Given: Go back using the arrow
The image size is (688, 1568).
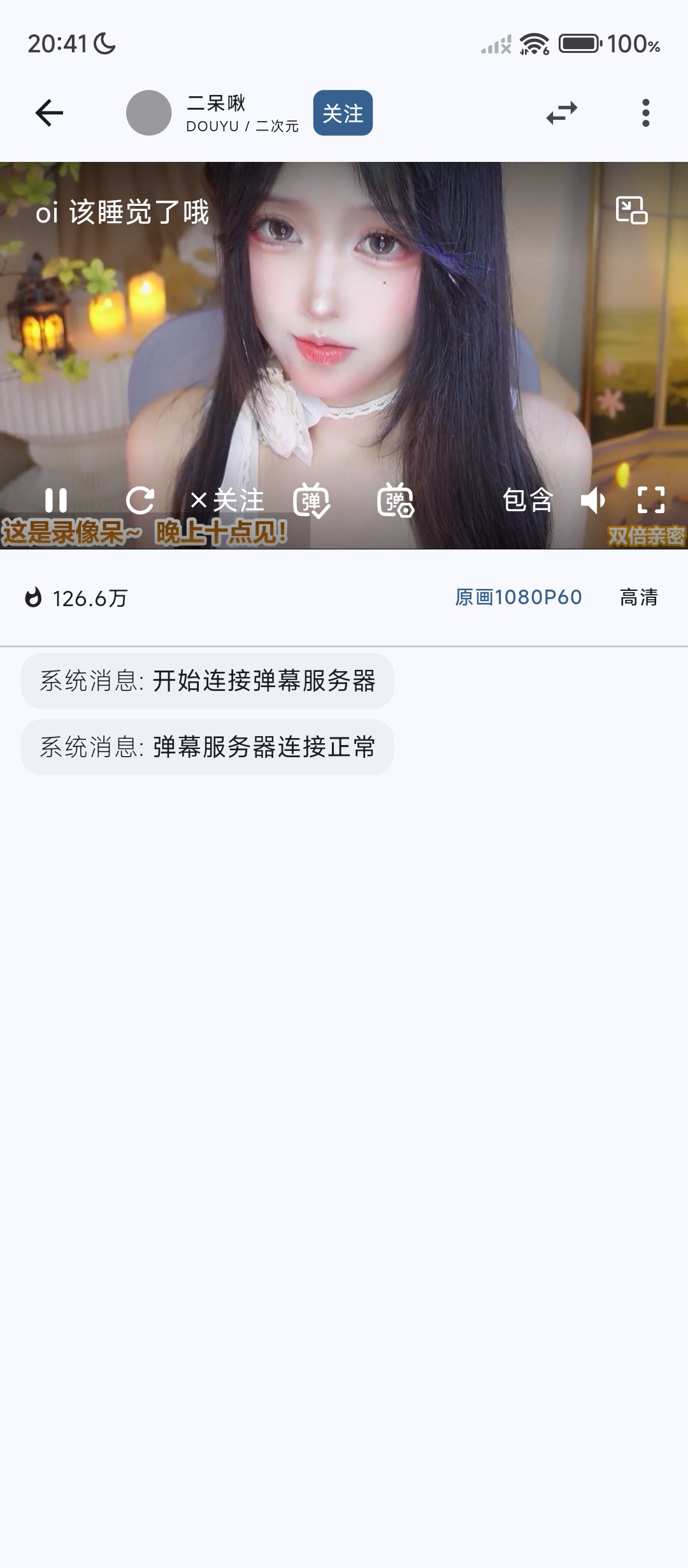Looking at the screenshot, I should pos(49,113).
